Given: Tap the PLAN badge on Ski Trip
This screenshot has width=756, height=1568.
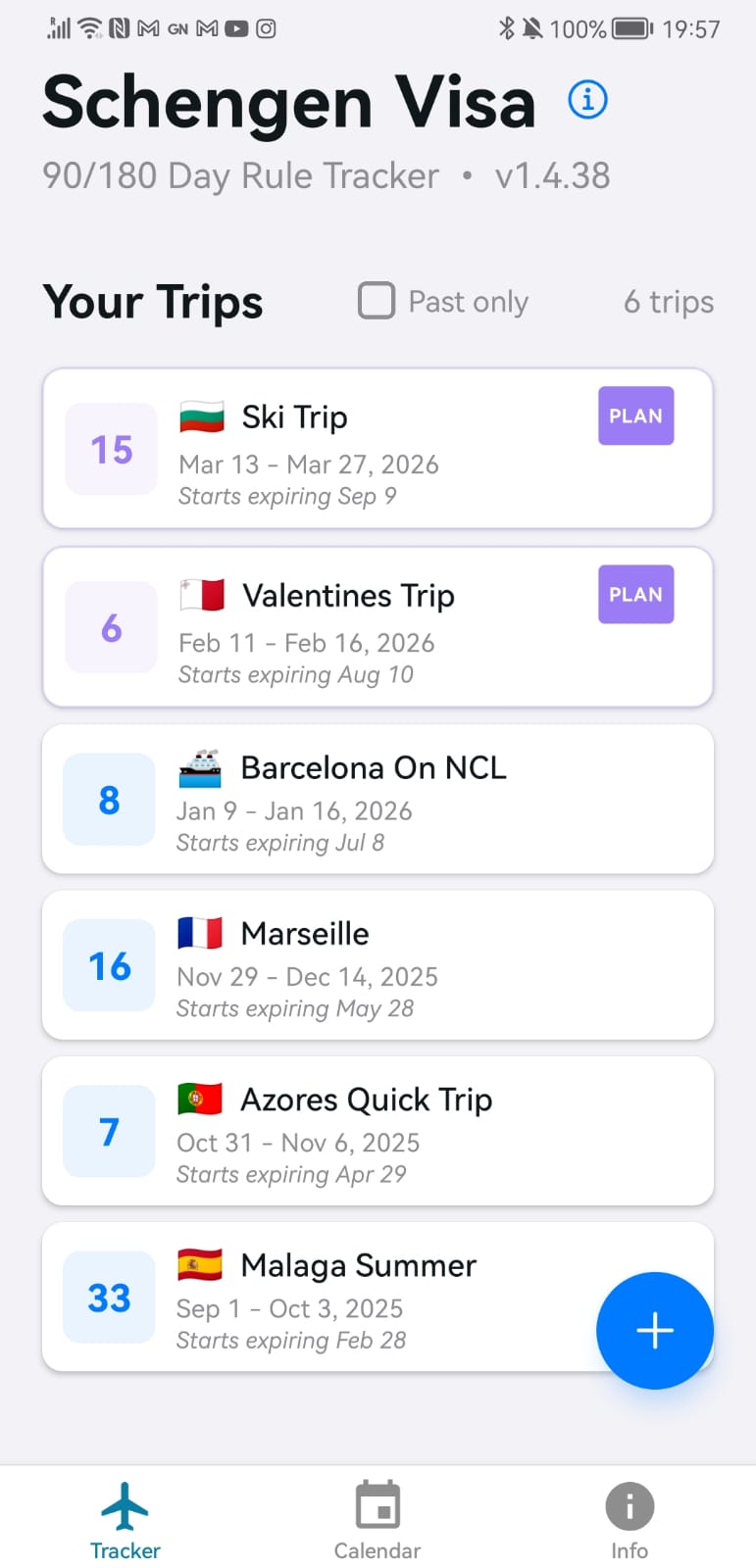Looking at the screenshot, I should (635, 416).
